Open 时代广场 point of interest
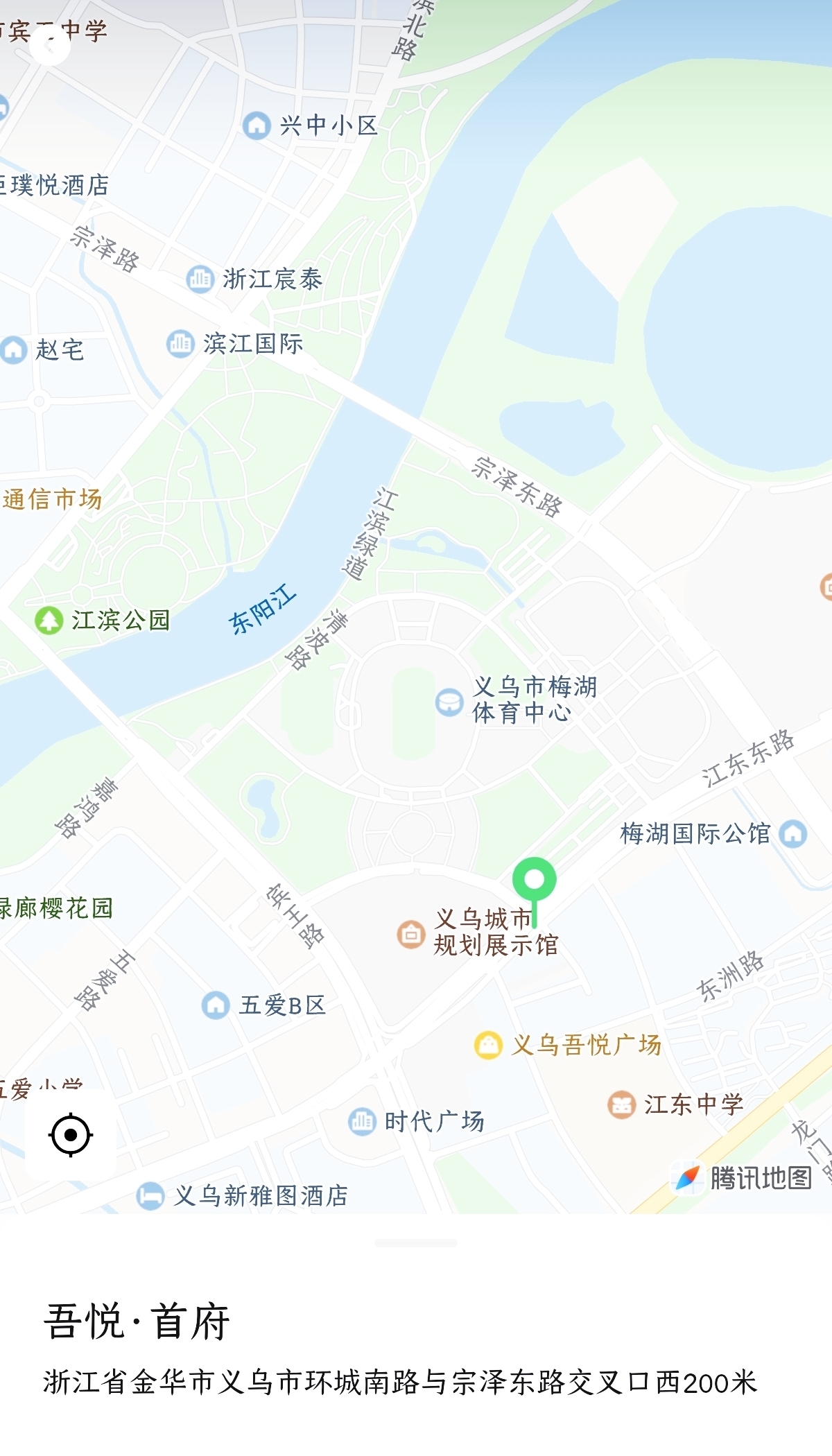Image resolution: width=832 pixels, height=1456 pixels. pyautogui.click(x=362, y=1120)
